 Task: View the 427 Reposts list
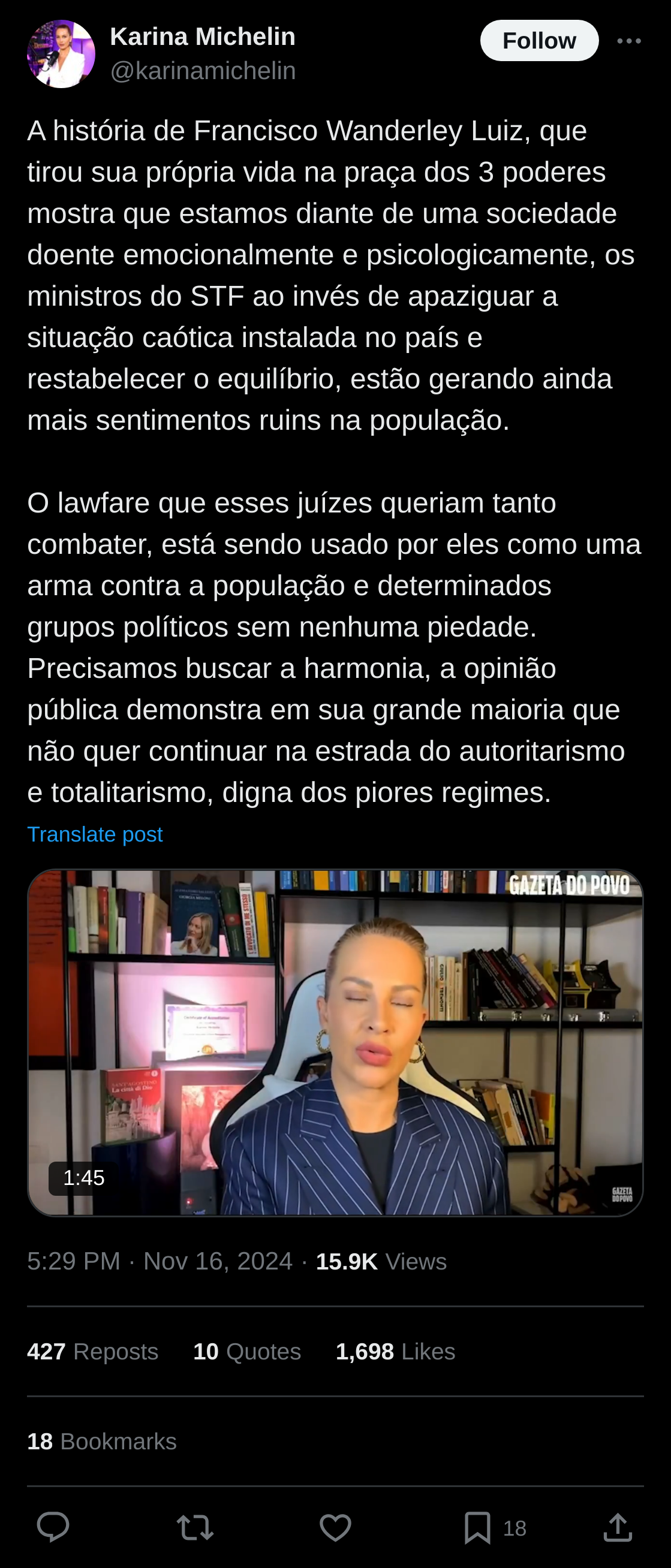92,1351
